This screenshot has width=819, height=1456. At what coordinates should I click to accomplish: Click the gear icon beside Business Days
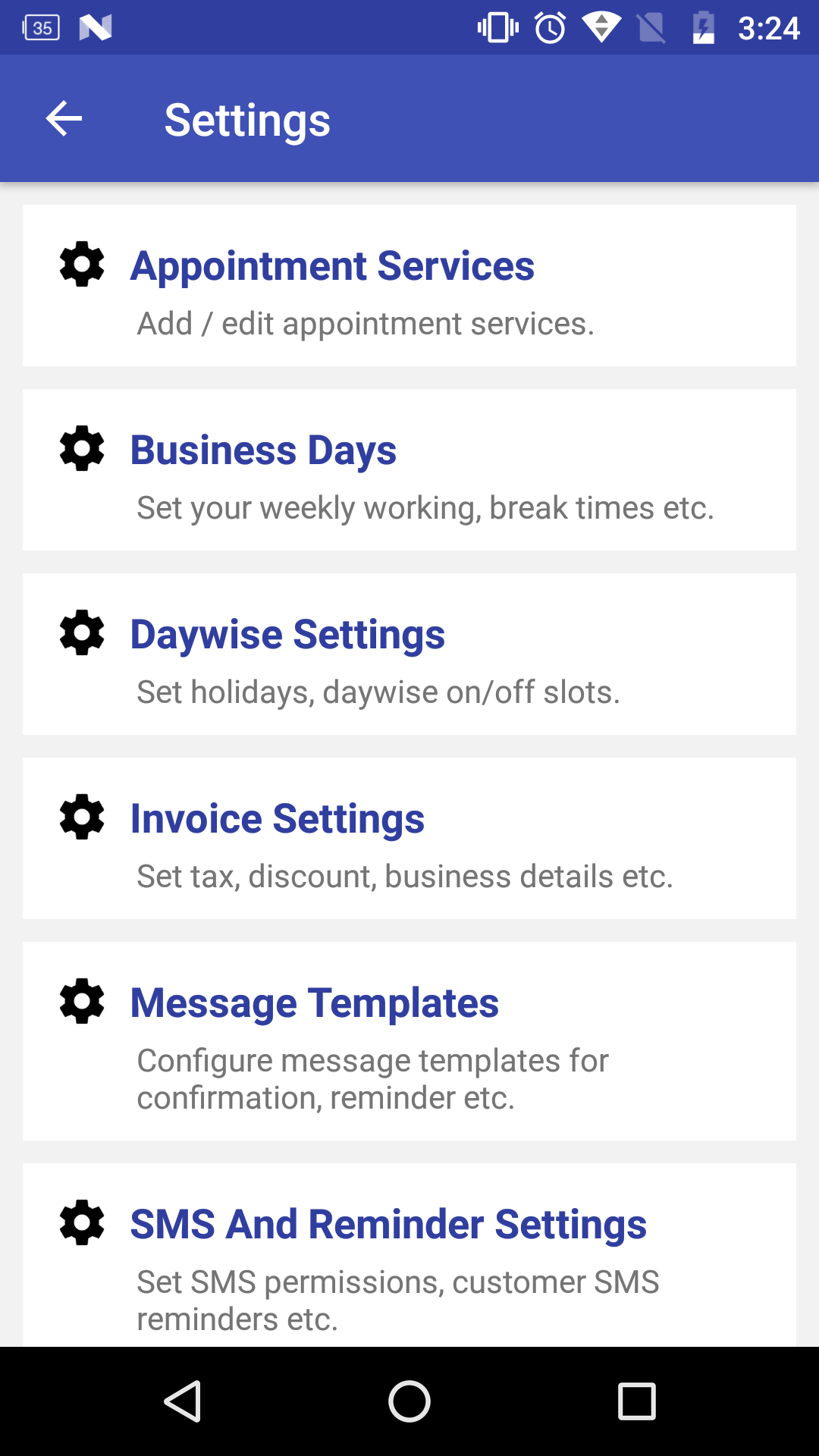pyautogui.click(x=81, y=449)
